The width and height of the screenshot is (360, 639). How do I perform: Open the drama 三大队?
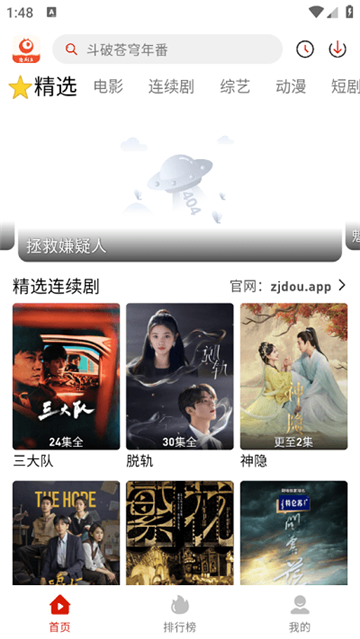[66, 385]
